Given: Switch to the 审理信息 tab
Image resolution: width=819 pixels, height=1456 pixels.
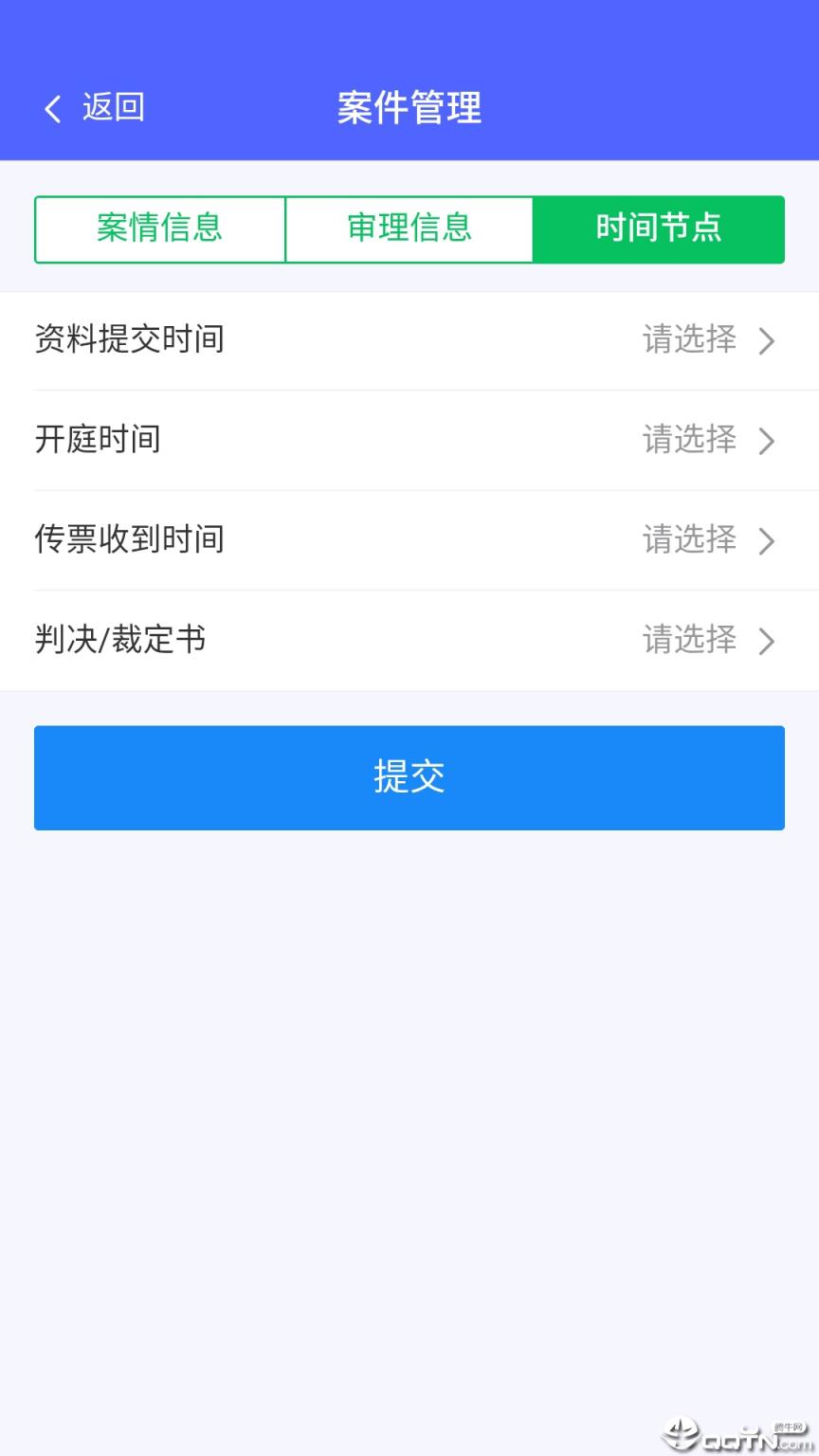Looking at the screenshot, I should click(x=409, y=228).
